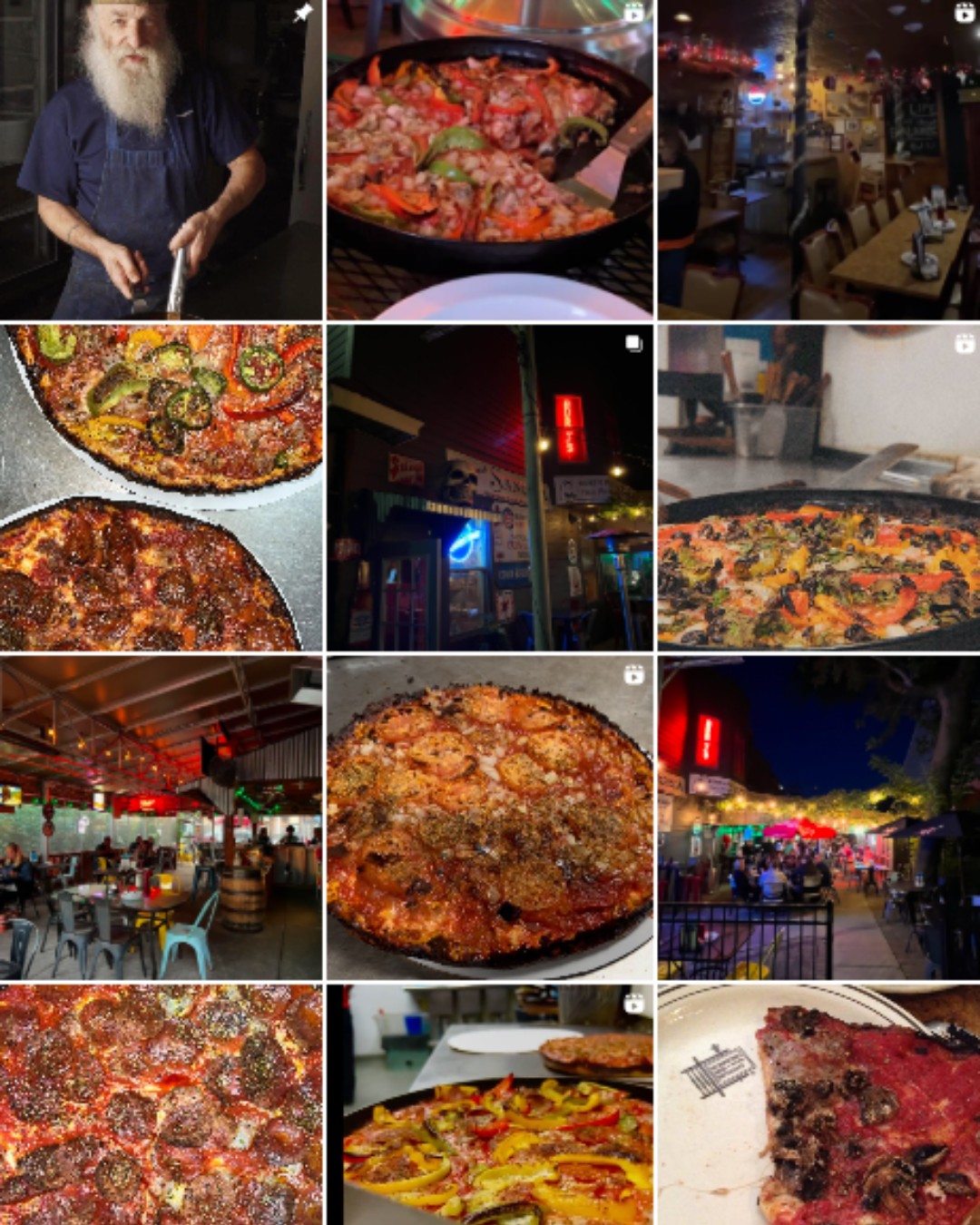Viewport: 980px width, 1225px height.
Task: Open the pizza slice on white plate post
Action: 818,1104
